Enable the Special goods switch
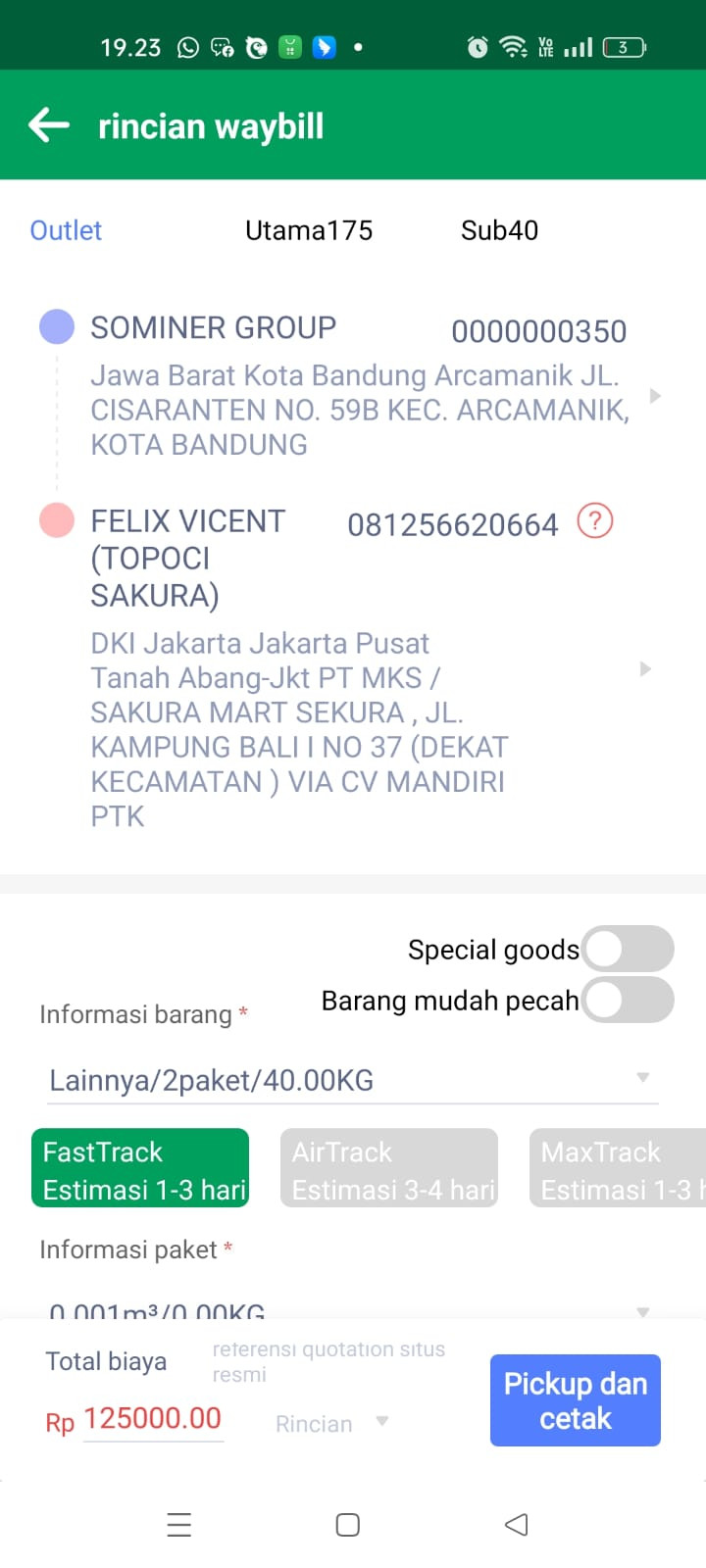The width and height of the screenshot is (706, 1568). pyautogui.click(x=628, y=949)
